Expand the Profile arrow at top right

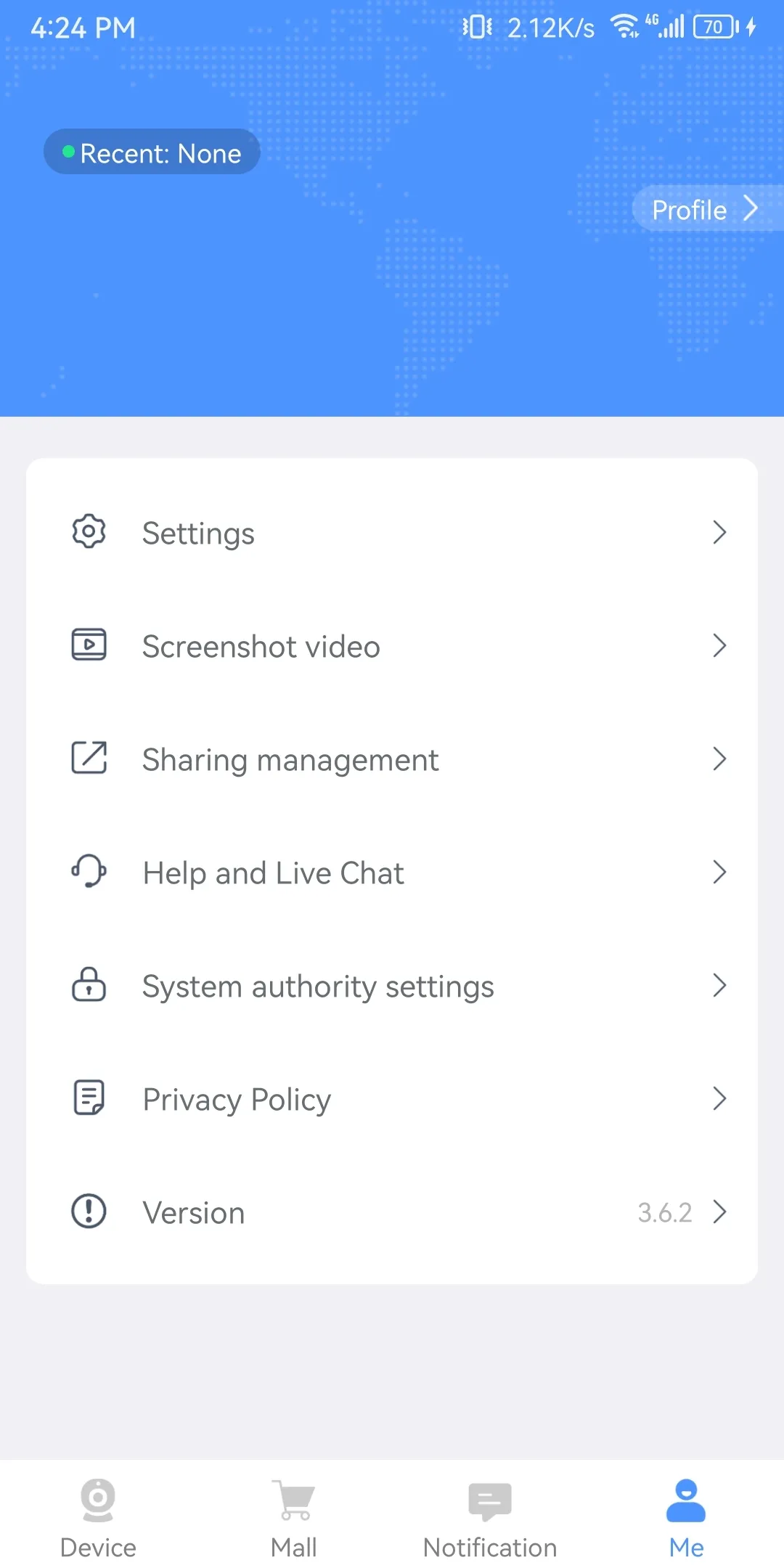coord(751,209)
